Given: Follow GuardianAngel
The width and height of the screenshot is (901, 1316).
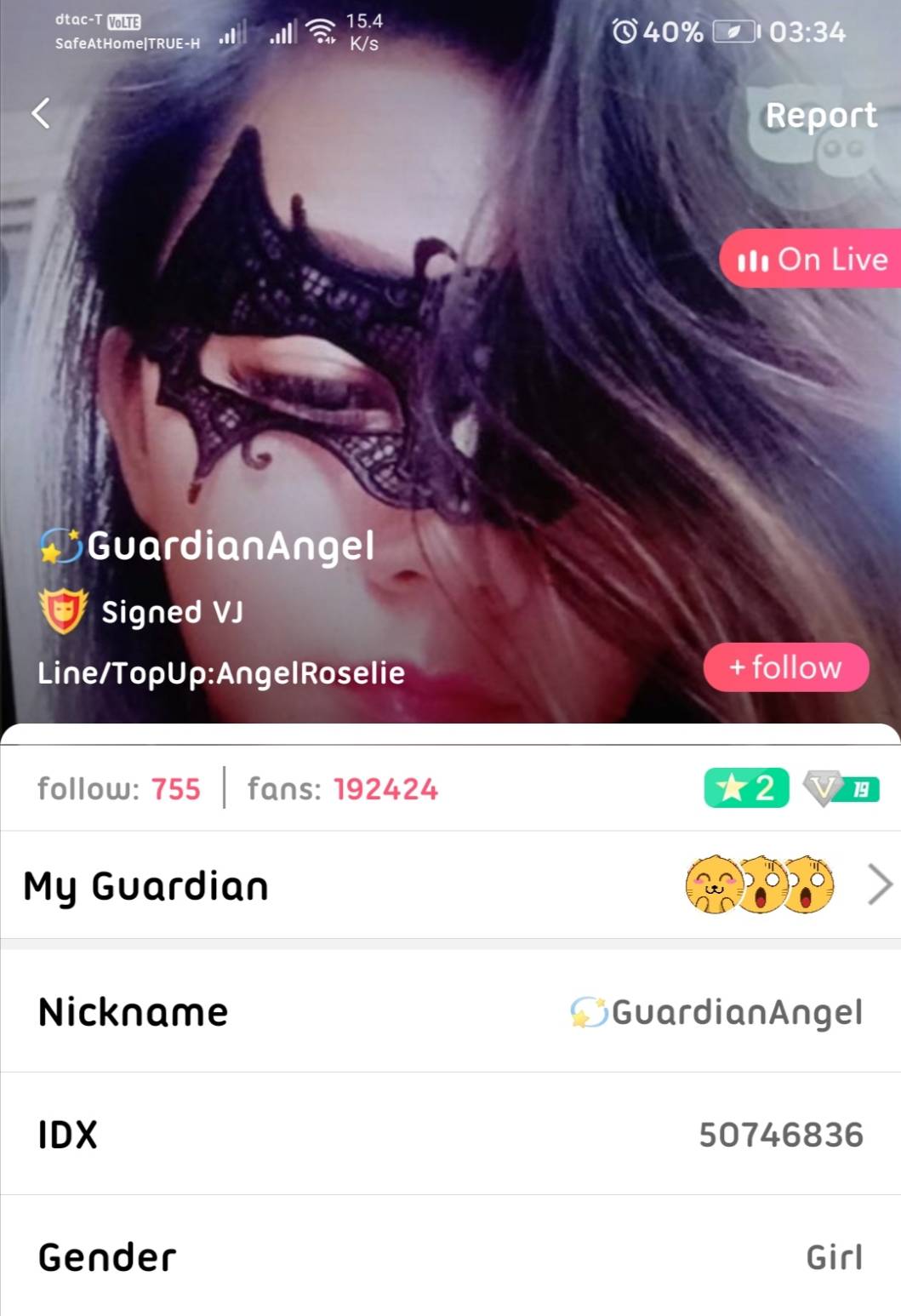Looking at the screenshot, I should 785,667.
